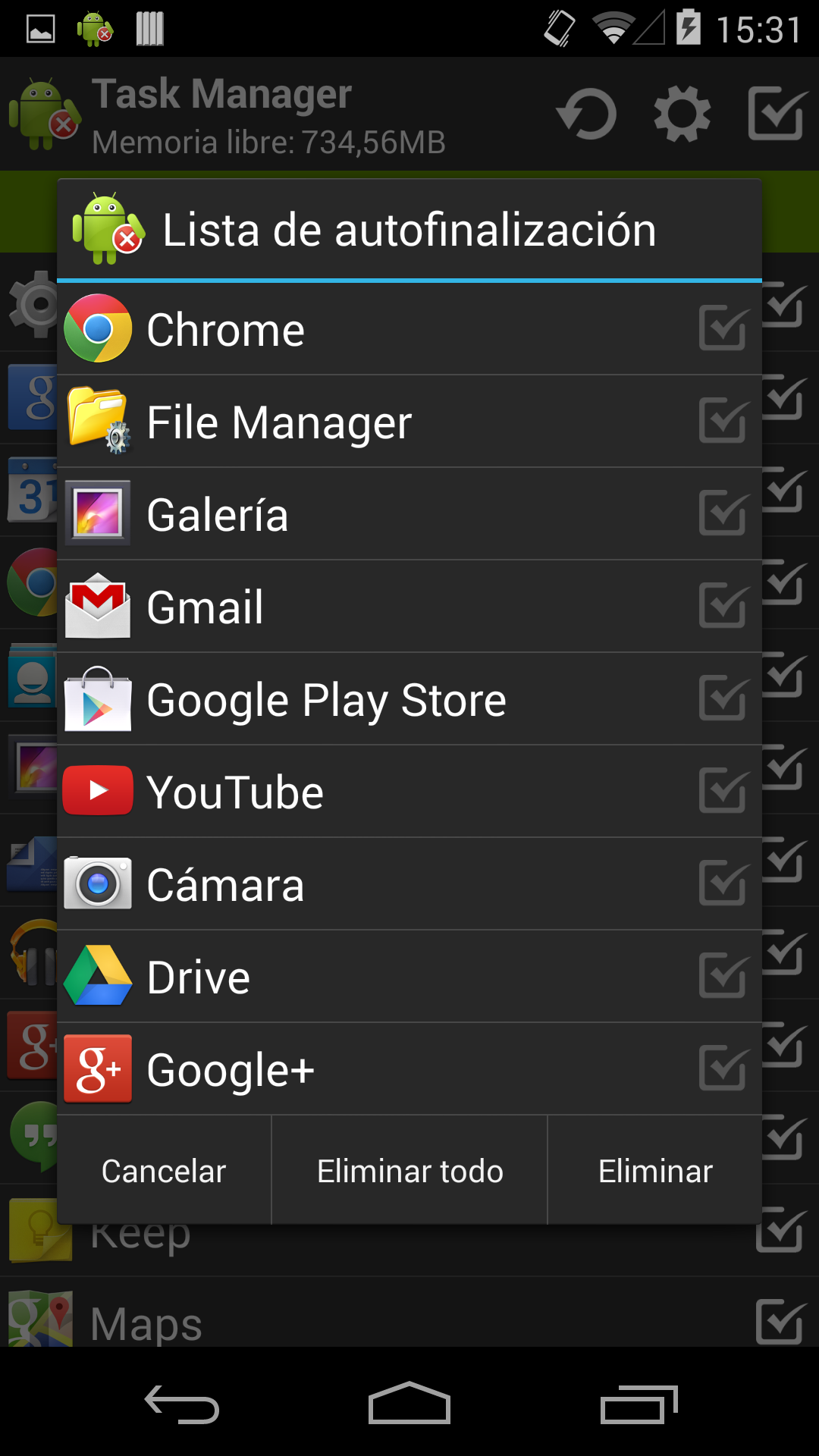819x1456 pixels.
Task: Check the Chrome checkbox in the list
Action: (x=723, y=329)
